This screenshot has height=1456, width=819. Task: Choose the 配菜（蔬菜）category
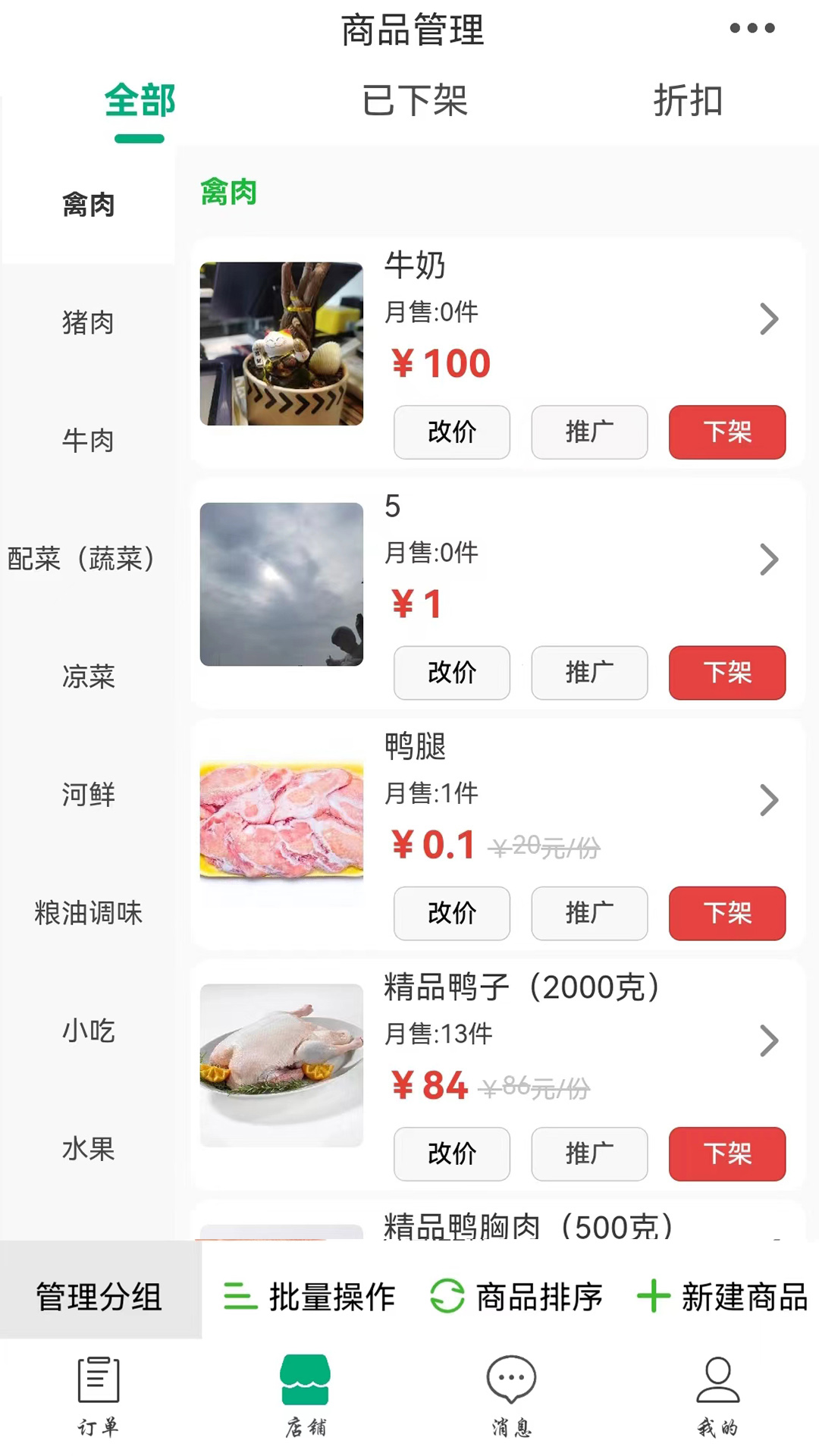pyautogui.click(x=85, y=559)
